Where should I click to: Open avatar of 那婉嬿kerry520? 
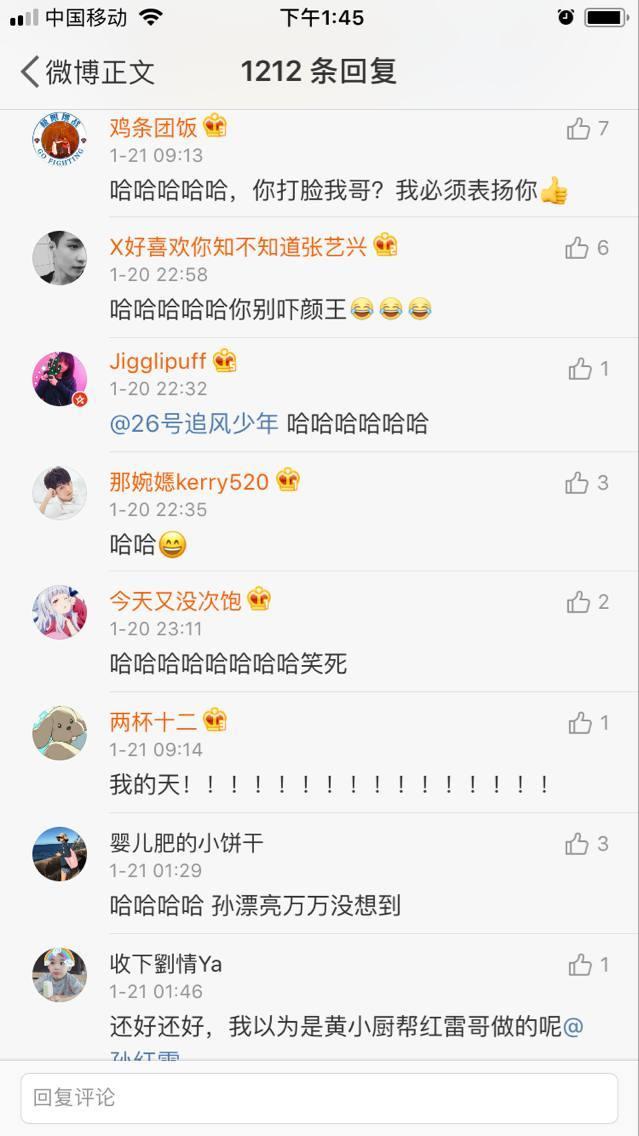59,492
